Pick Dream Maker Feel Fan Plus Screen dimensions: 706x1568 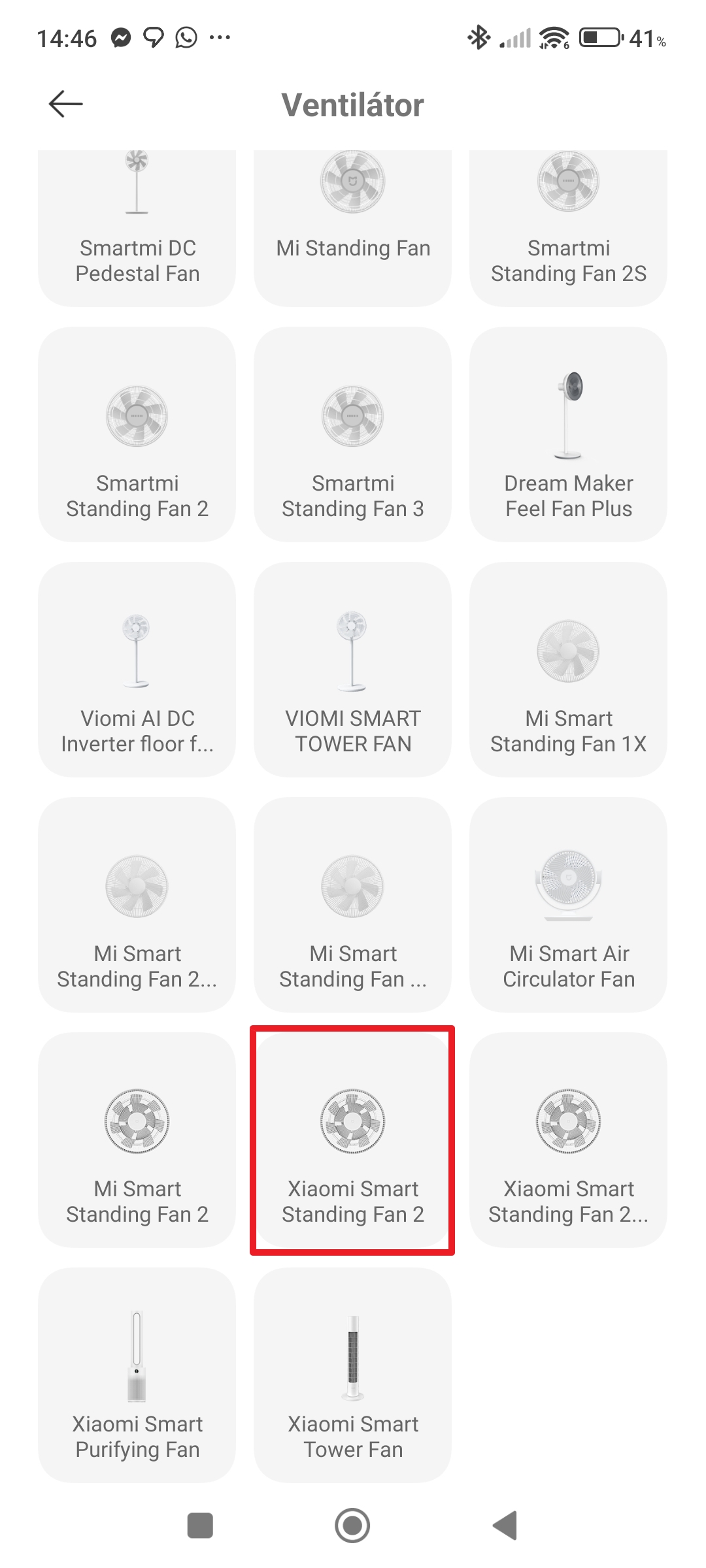[x=568, y=434]
